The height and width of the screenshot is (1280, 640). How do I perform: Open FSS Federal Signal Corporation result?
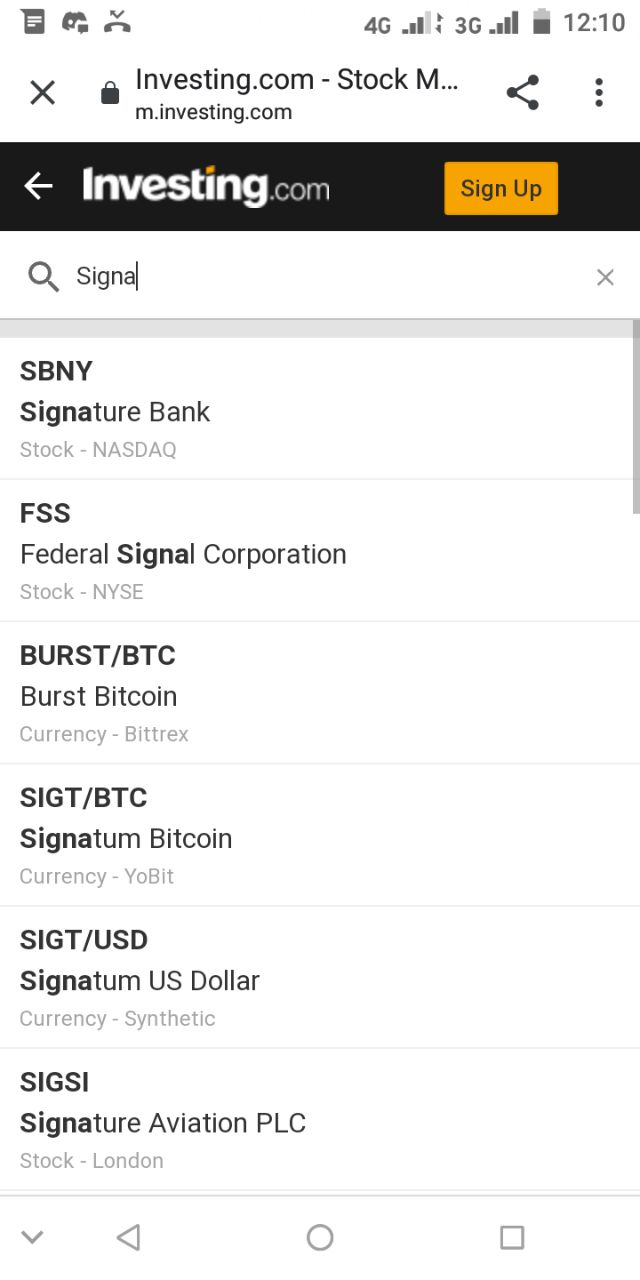coord(316,551)
